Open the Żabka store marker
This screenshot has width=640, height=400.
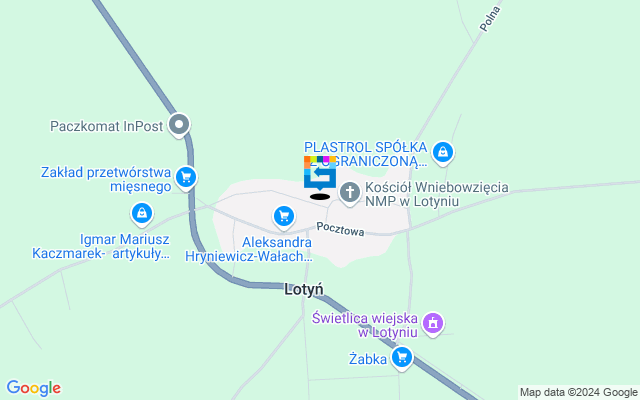tap(402, 357)
